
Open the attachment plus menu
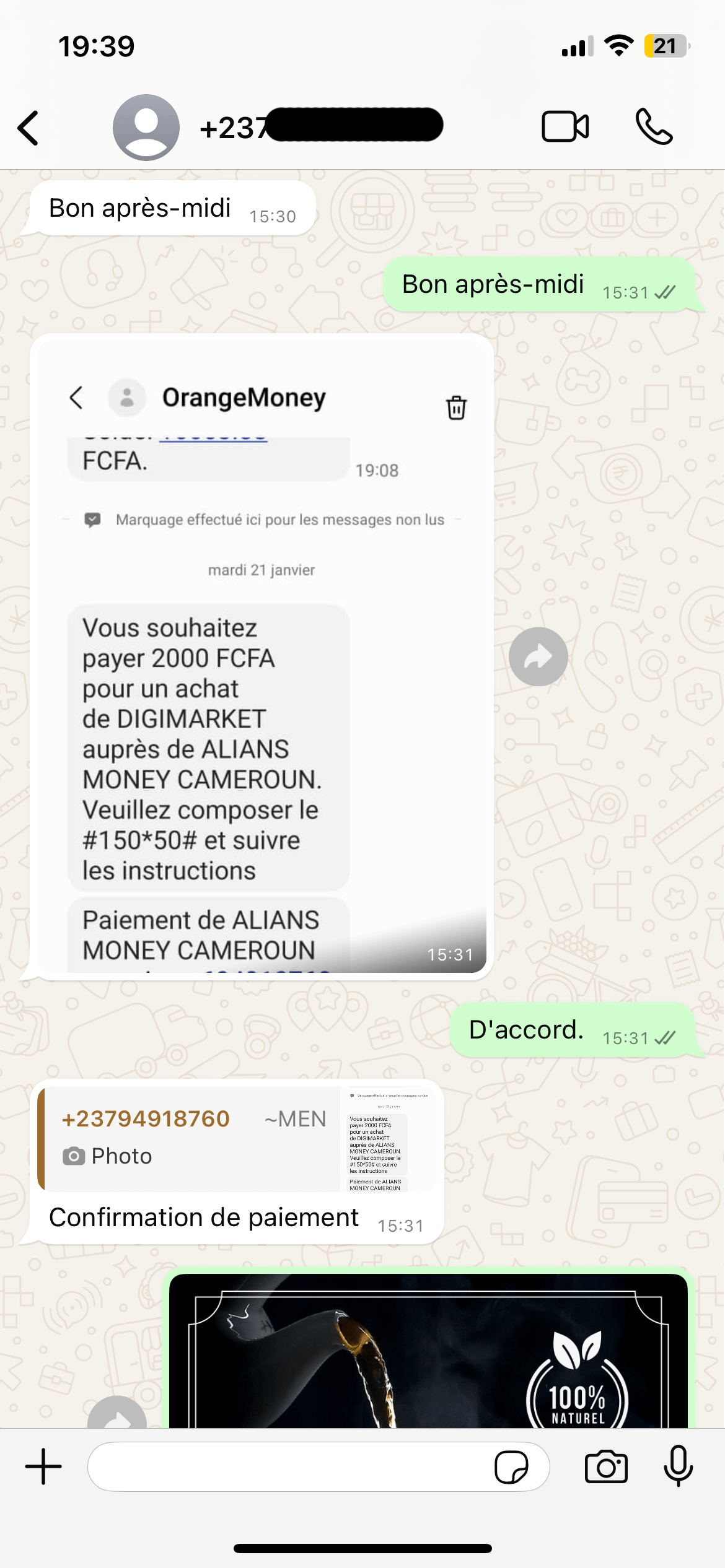click(43, 1466)
